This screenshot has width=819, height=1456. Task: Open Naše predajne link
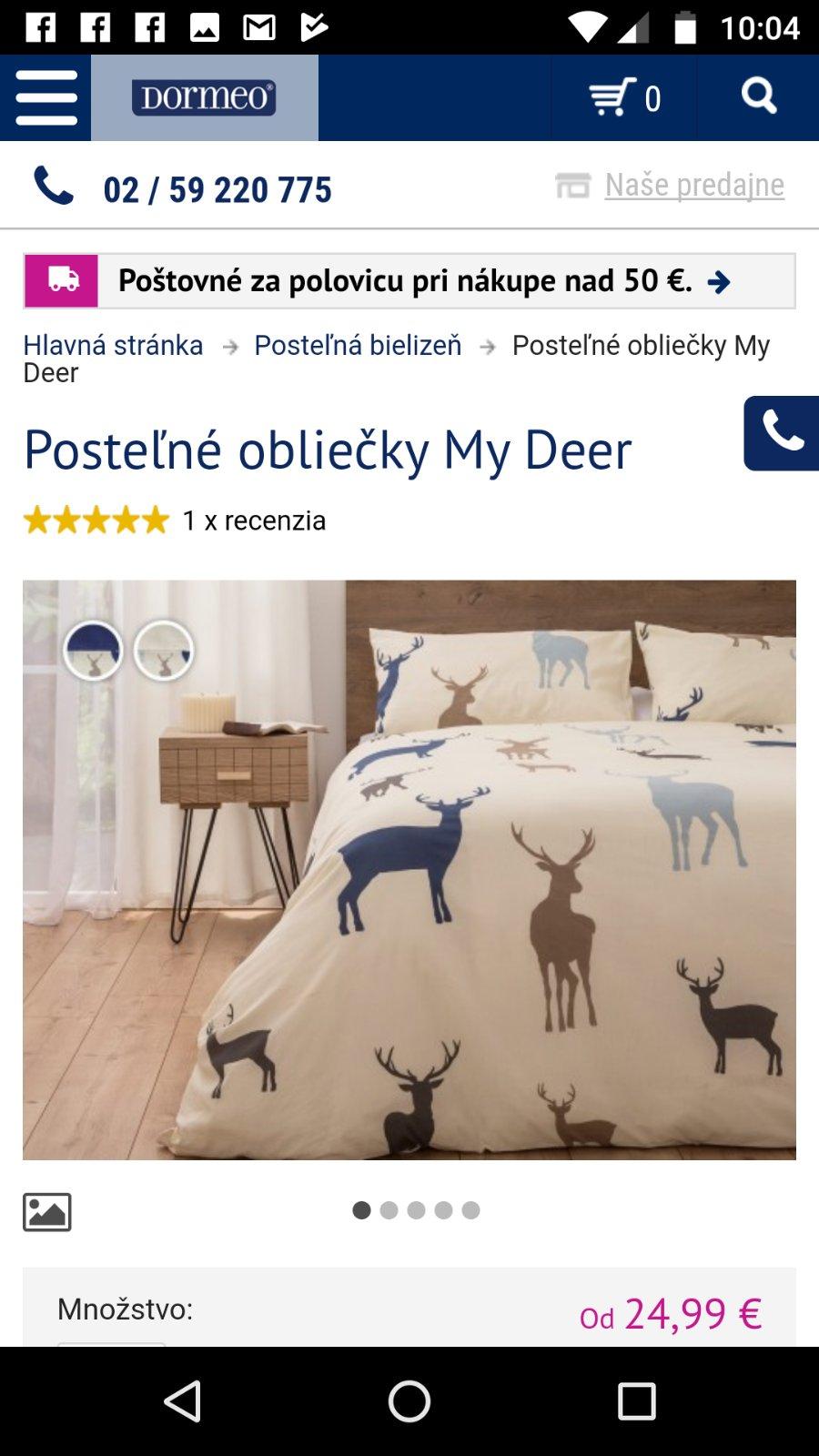[693, 185]
